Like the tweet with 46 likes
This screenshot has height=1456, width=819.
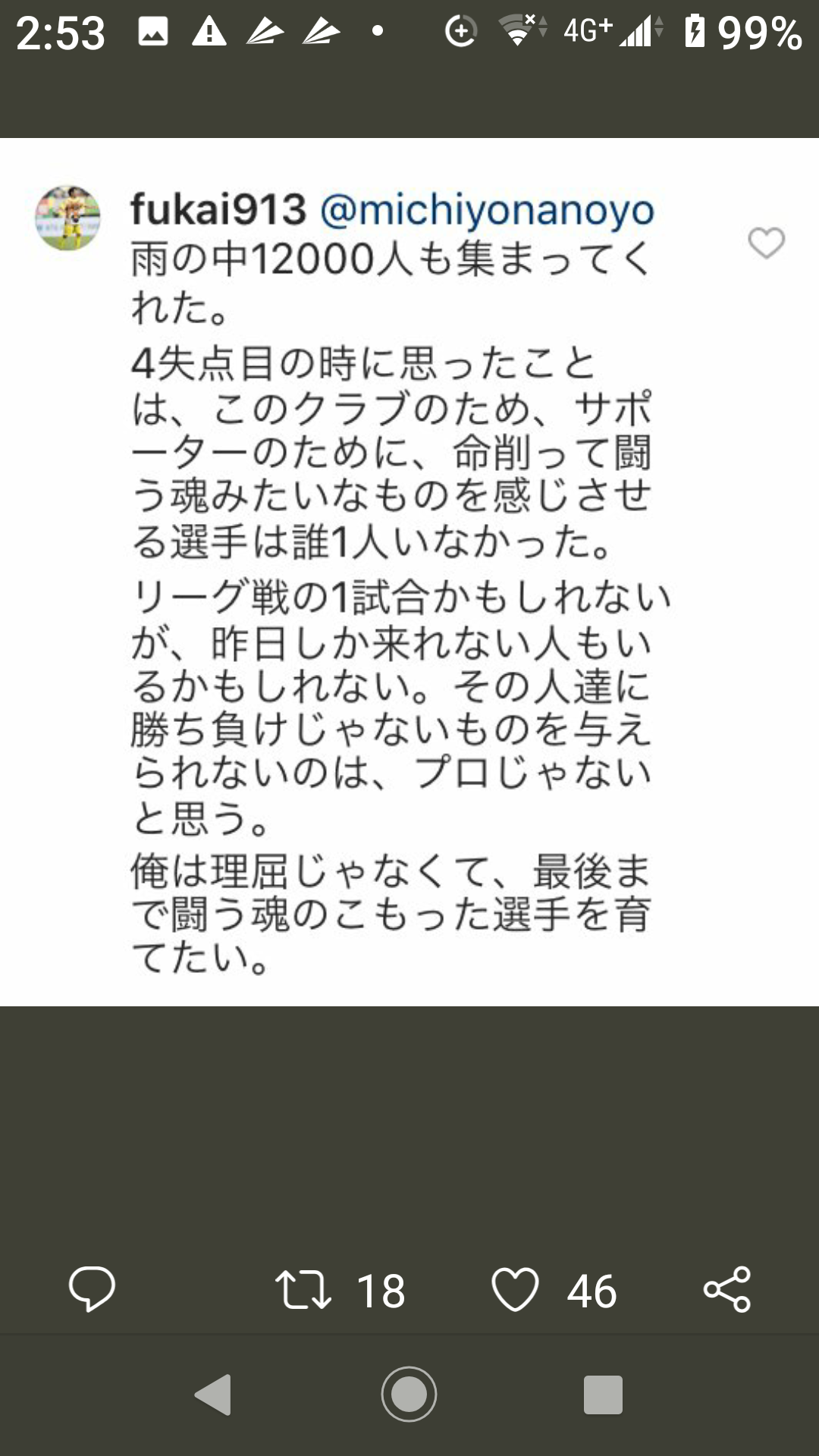tap(516, 1289)
